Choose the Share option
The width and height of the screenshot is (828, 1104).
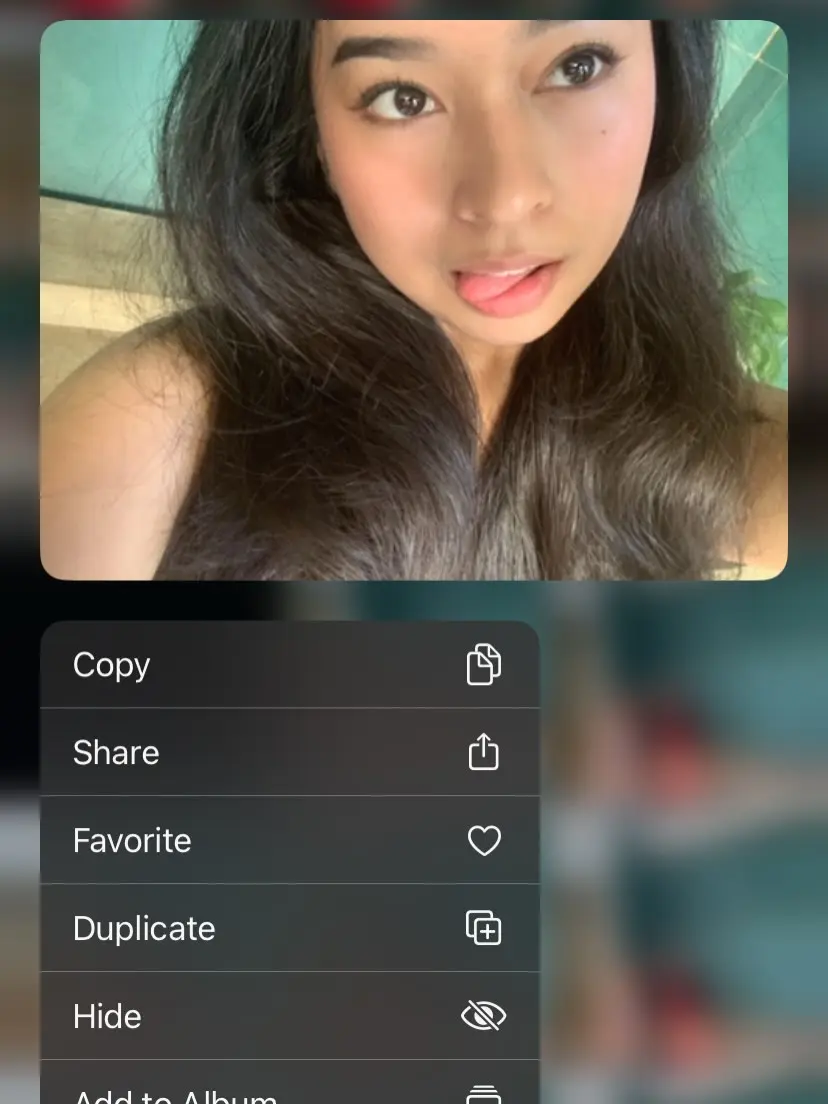289,752
